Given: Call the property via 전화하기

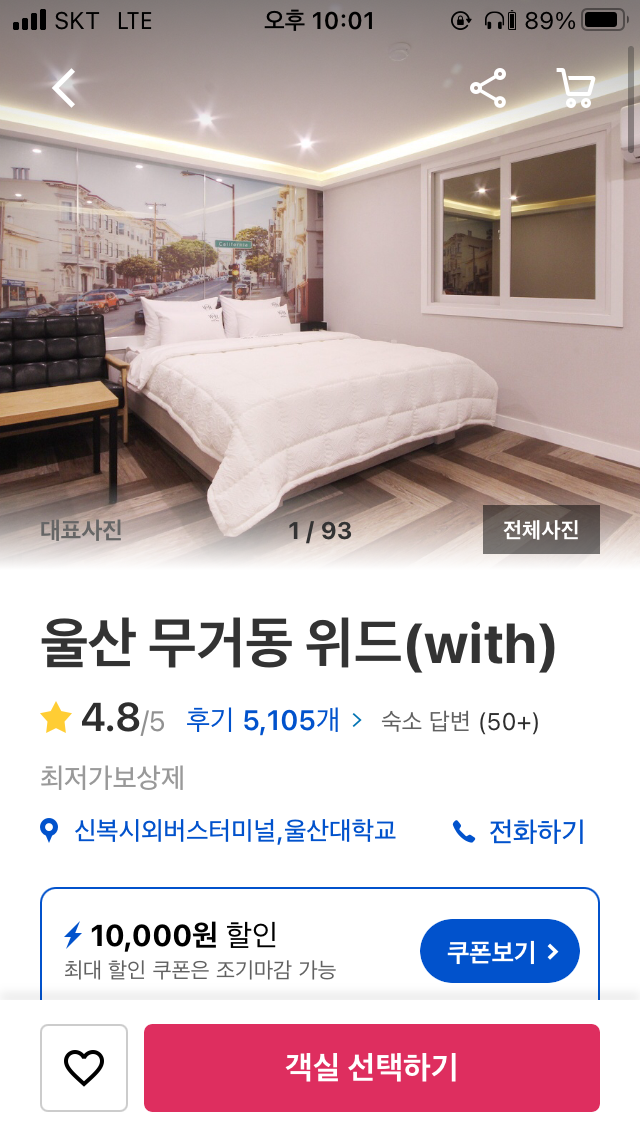Looking at the screenshot, I should point(519,831).
